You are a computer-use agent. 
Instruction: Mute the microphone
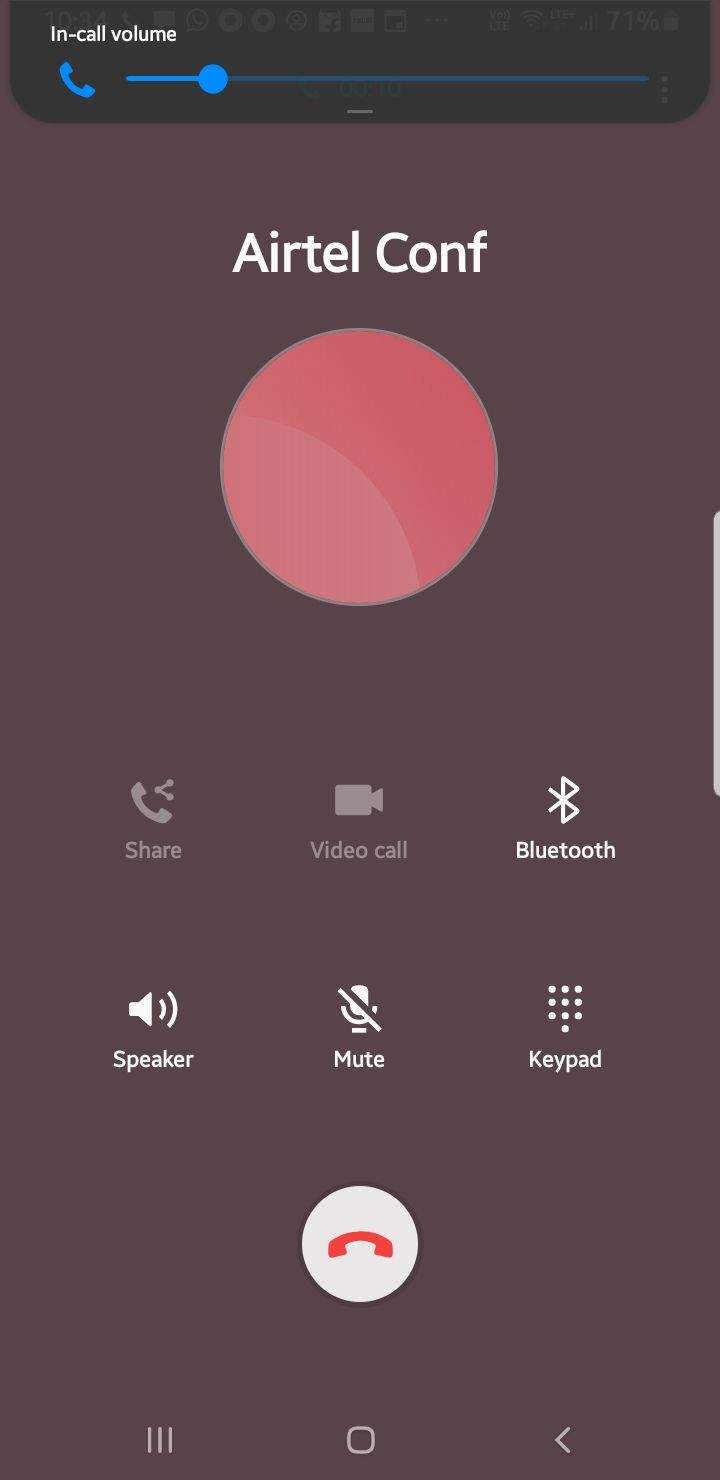(x=359, y=1028)
